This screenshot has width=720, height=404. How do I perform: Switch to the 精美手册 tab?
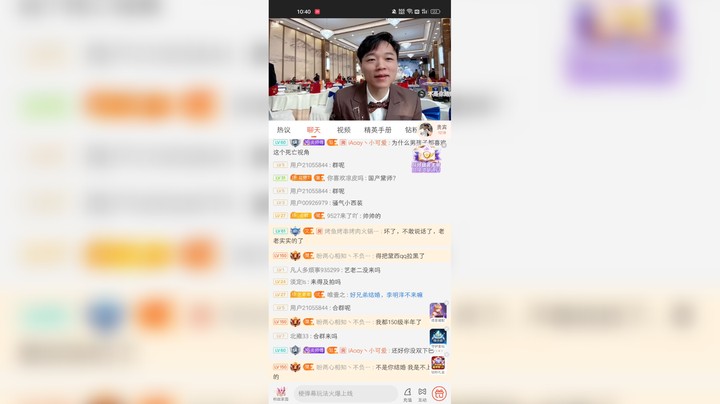click(378, 130)
